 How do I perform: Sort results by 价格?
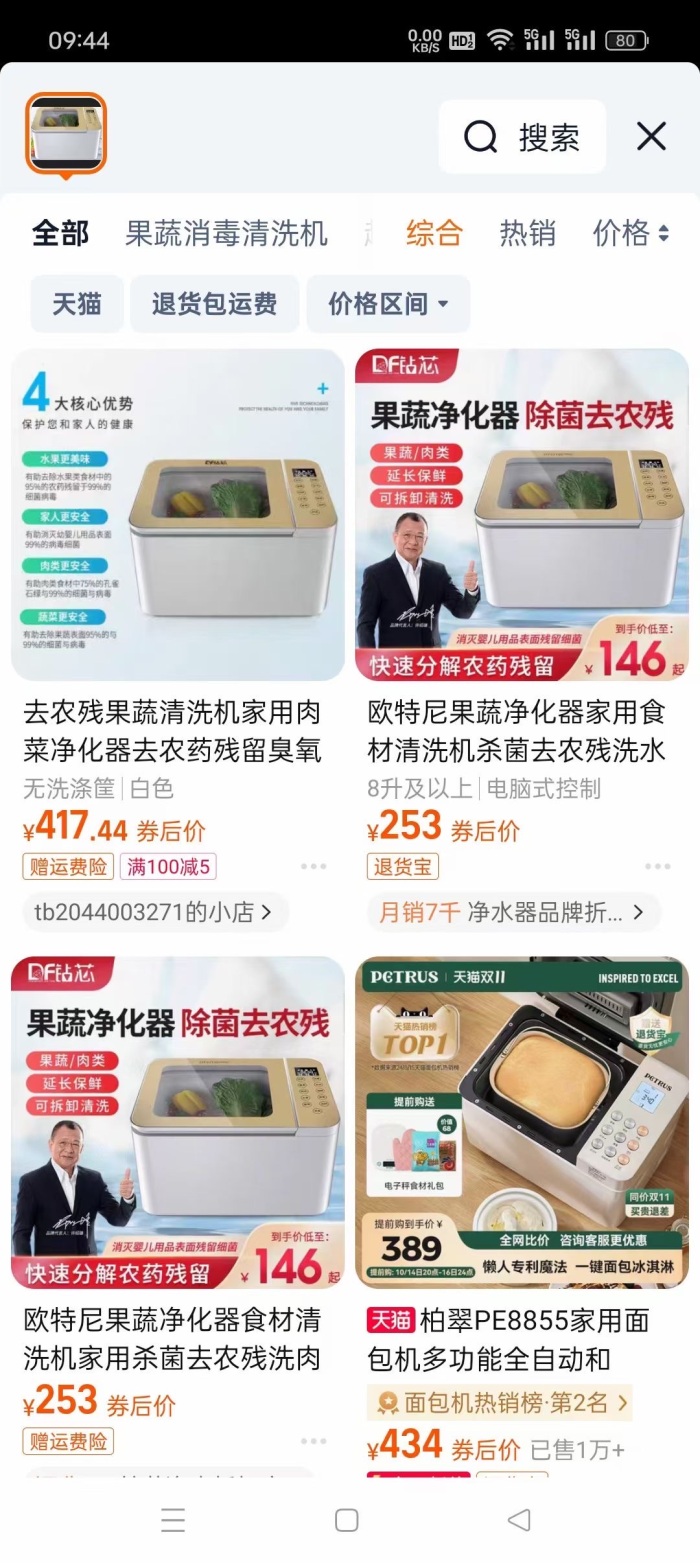(630, 233)
